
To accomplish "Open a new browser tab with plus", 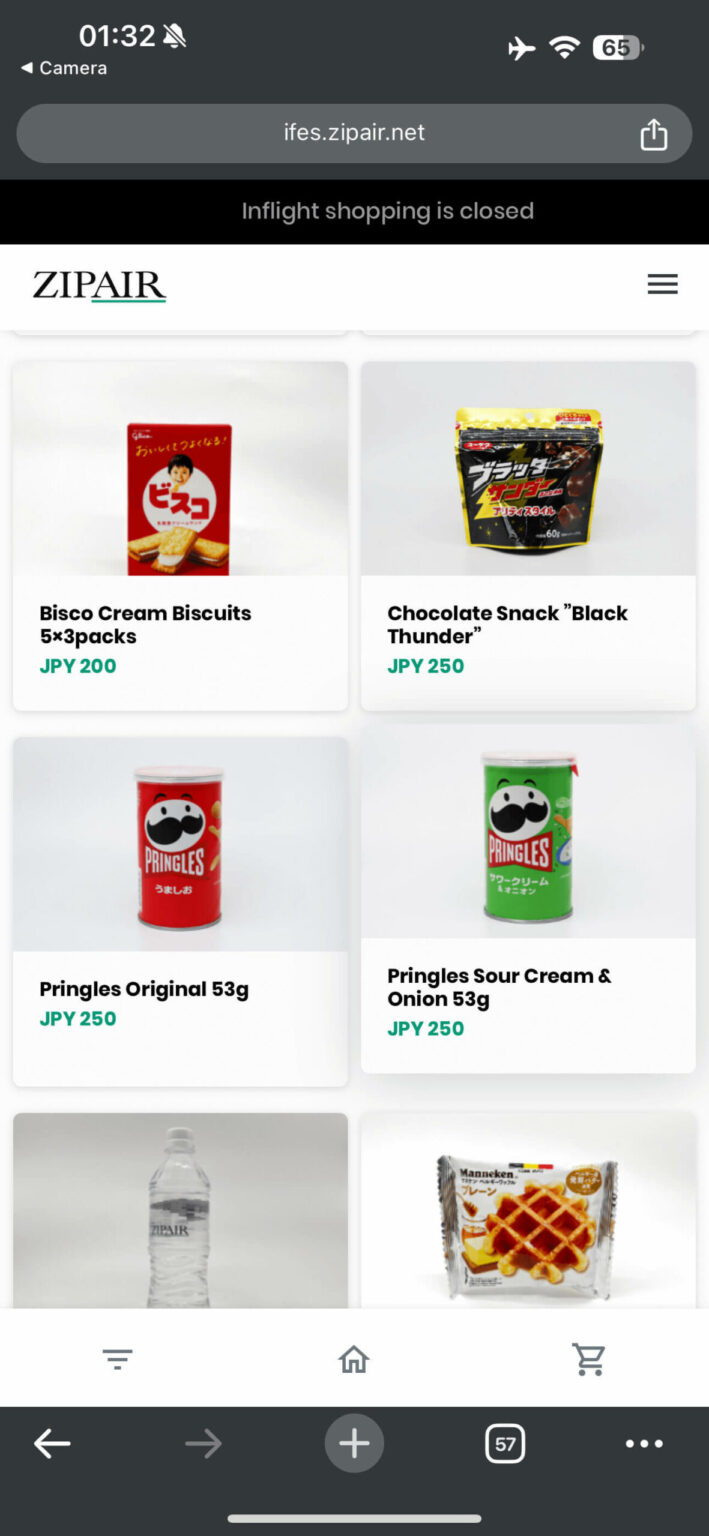I will point(354,1443).
